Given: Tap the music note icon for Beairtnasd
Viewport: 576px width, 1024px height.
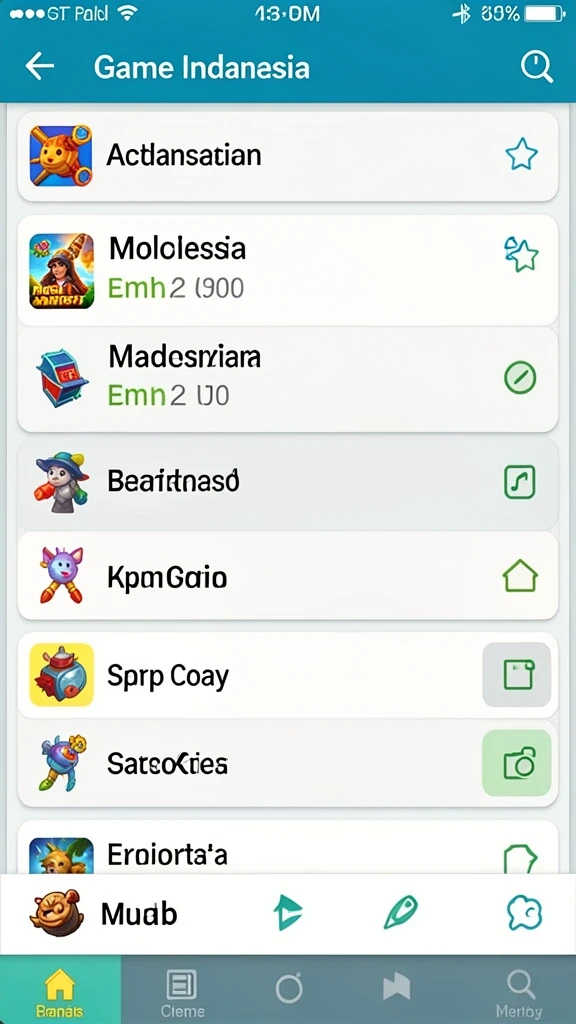Looking at the screenshot, I should click(520, 483).
